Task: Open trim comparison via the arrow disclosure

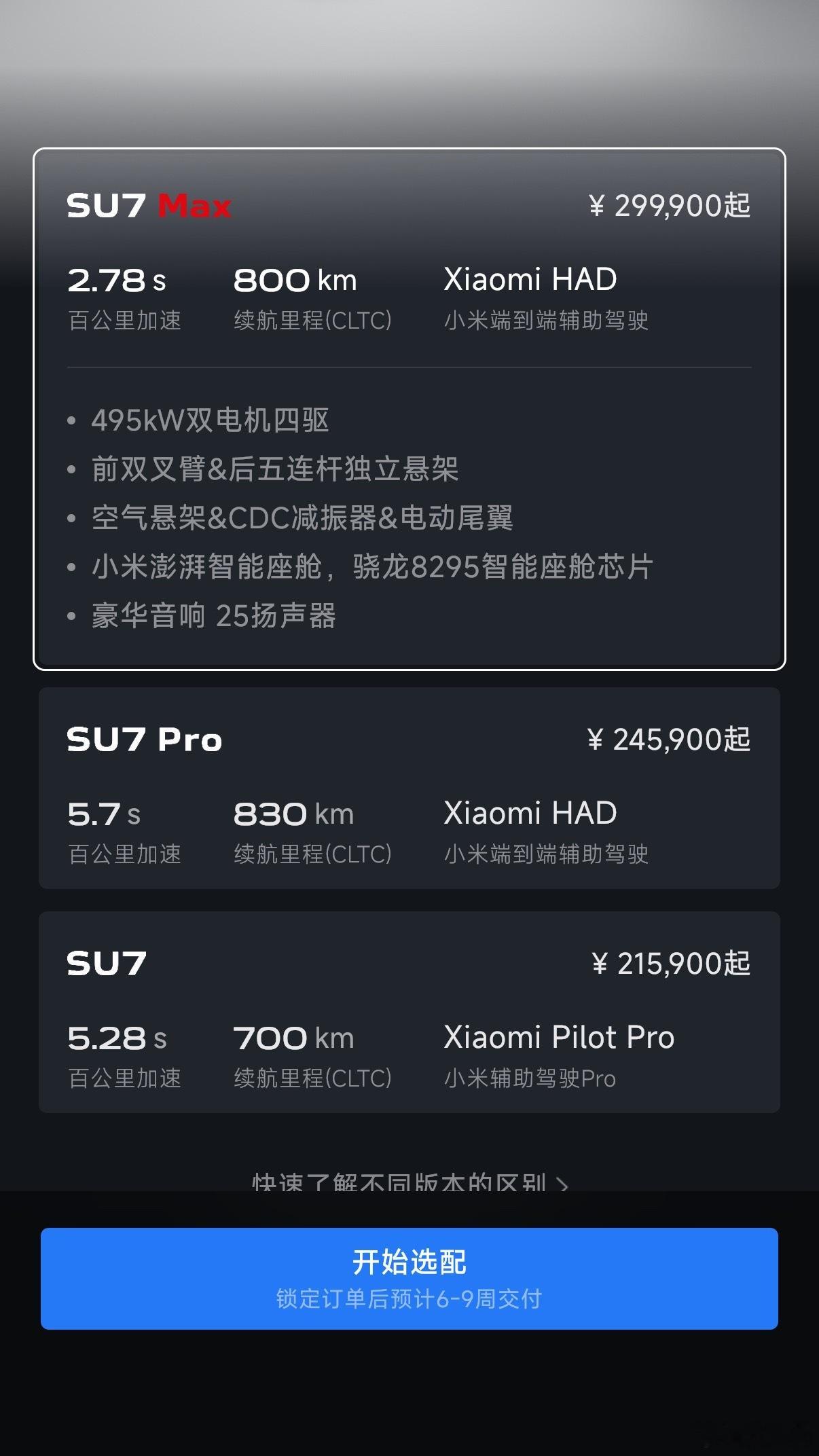Action: 564,1183
